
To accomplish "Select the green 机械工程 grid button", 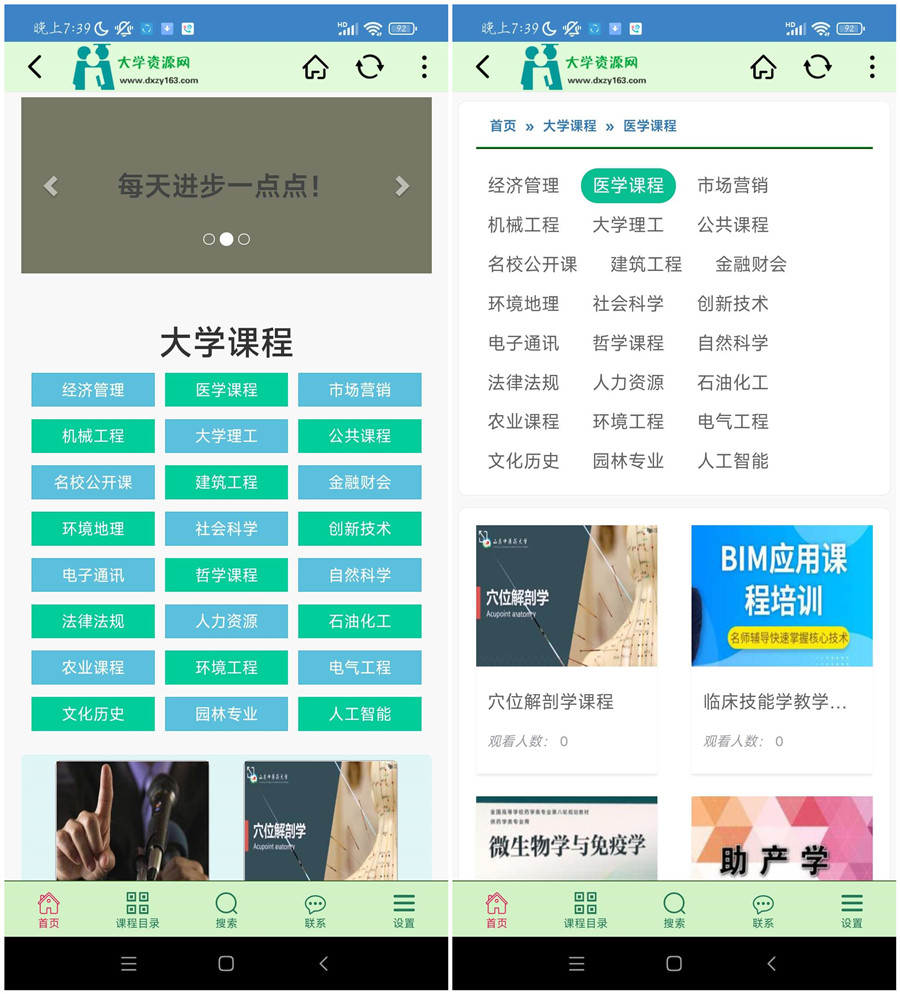I will point(93,436).
